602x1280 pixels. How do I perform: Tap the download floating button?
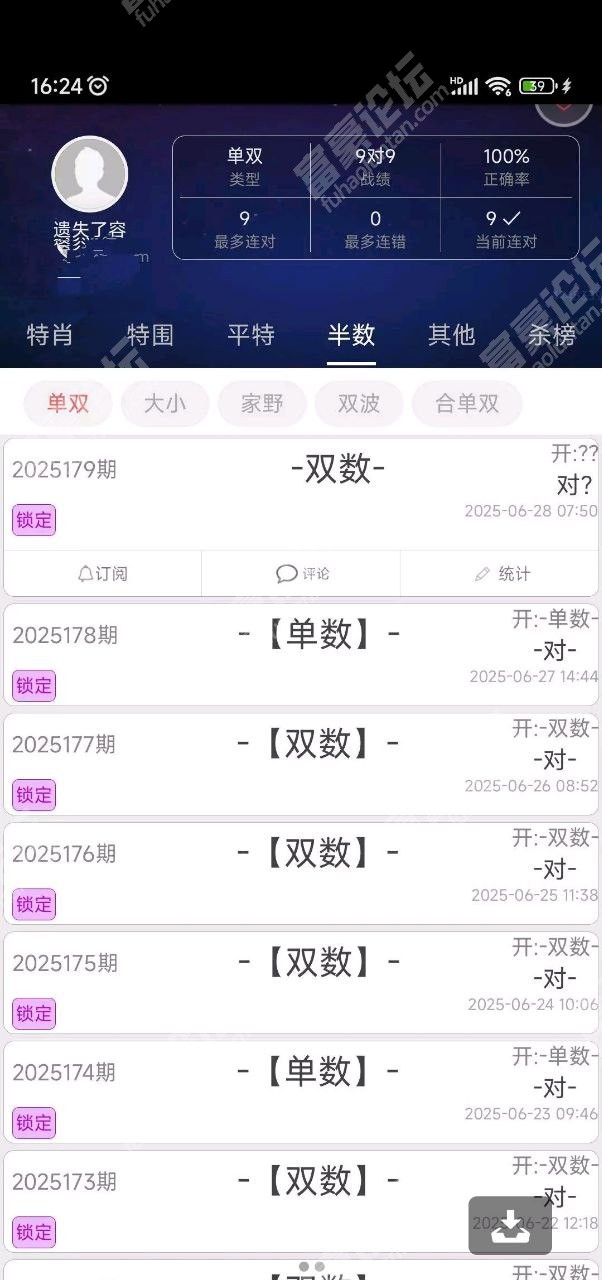pos(510,1226)
